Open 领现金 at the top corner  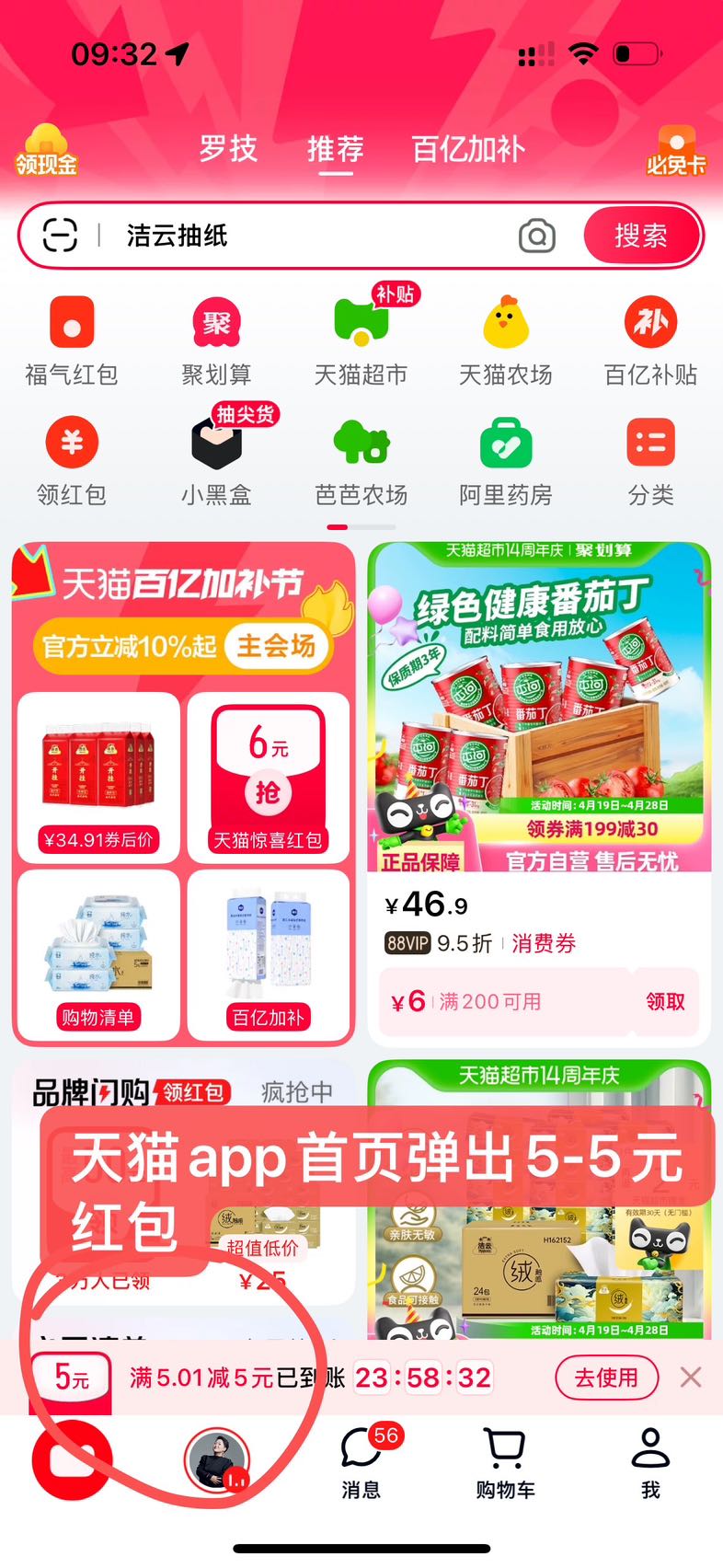(x=46, y=151)
